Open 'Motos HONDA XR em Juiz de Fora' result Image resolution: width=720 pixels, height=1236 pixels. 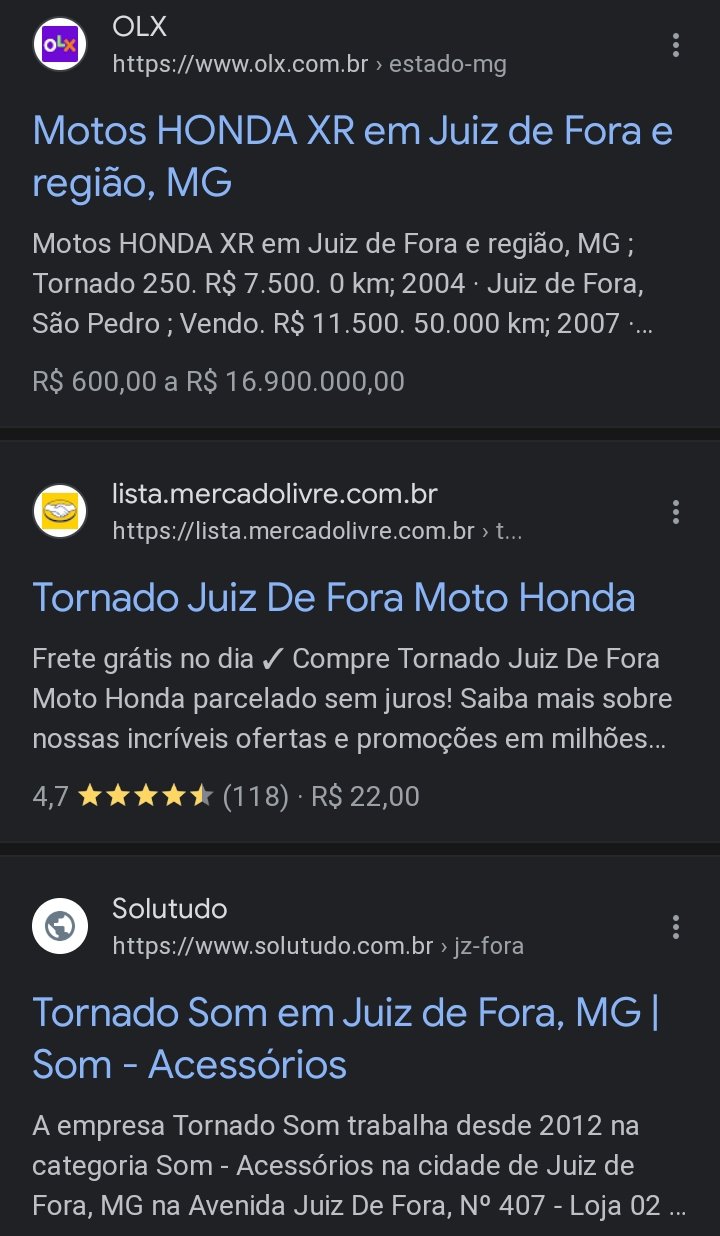[x=352, y=157]
